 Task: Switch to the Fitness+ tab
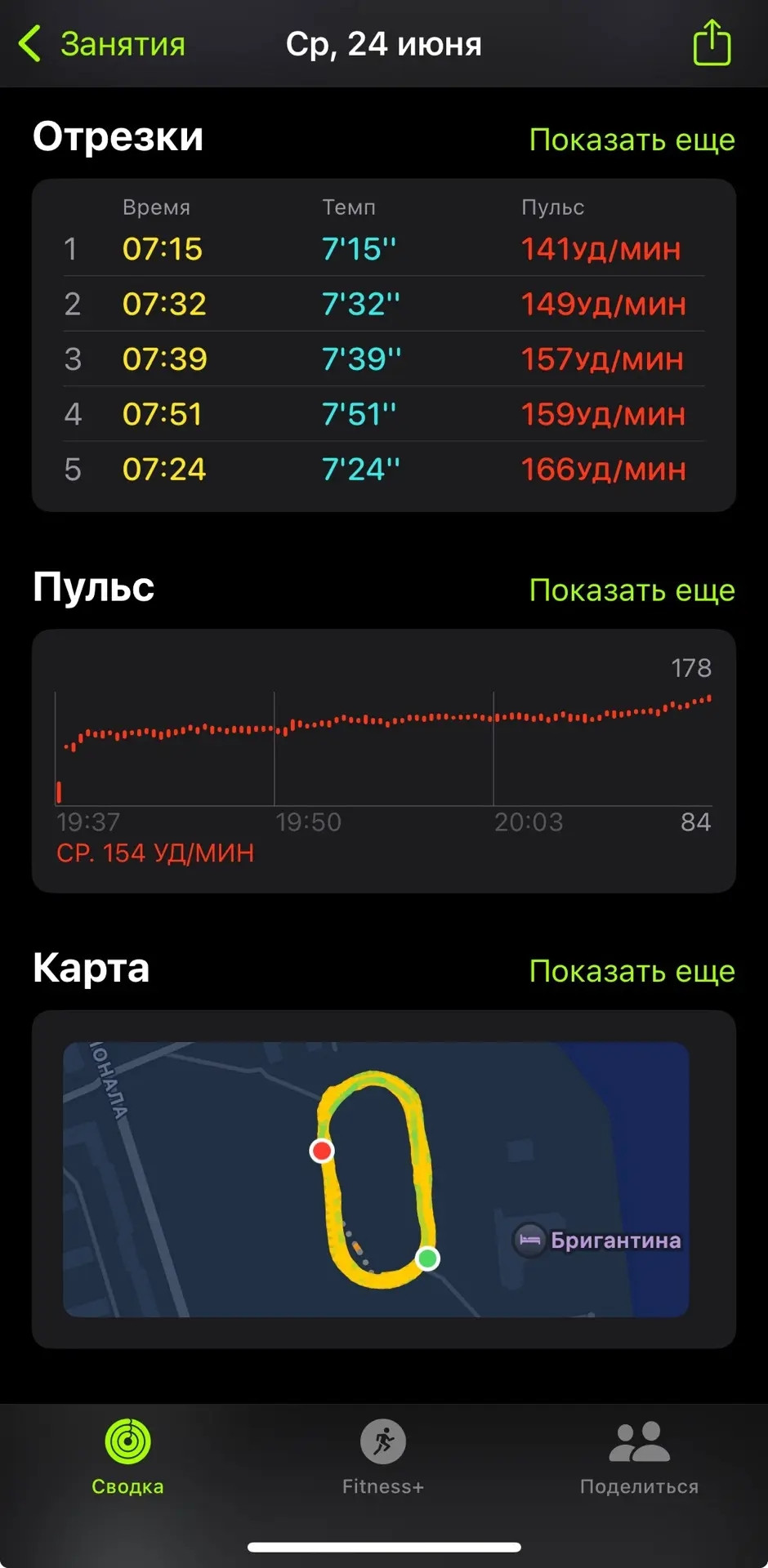tap(383, 1458)
